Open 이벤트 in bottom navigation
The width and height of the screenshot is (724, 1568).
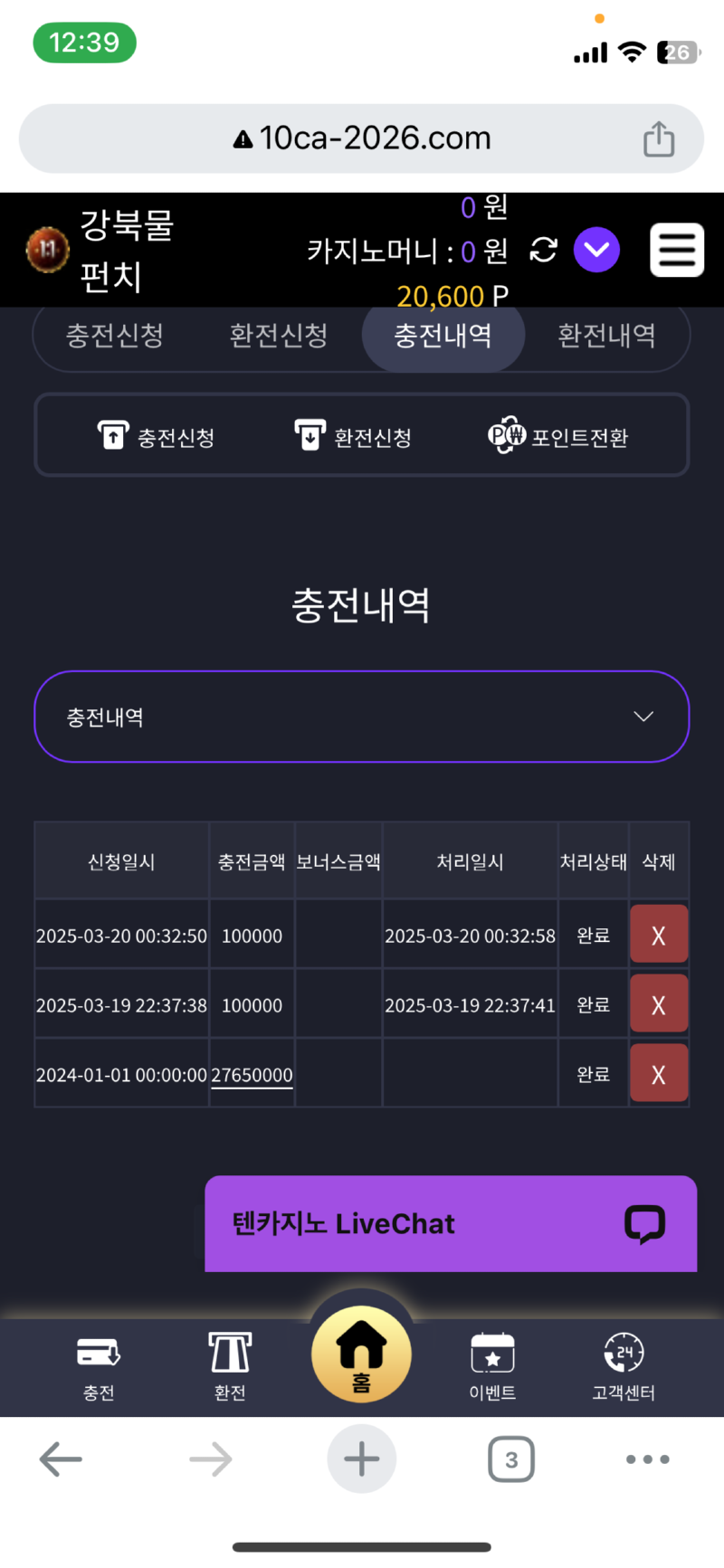tap(492, 1367)
